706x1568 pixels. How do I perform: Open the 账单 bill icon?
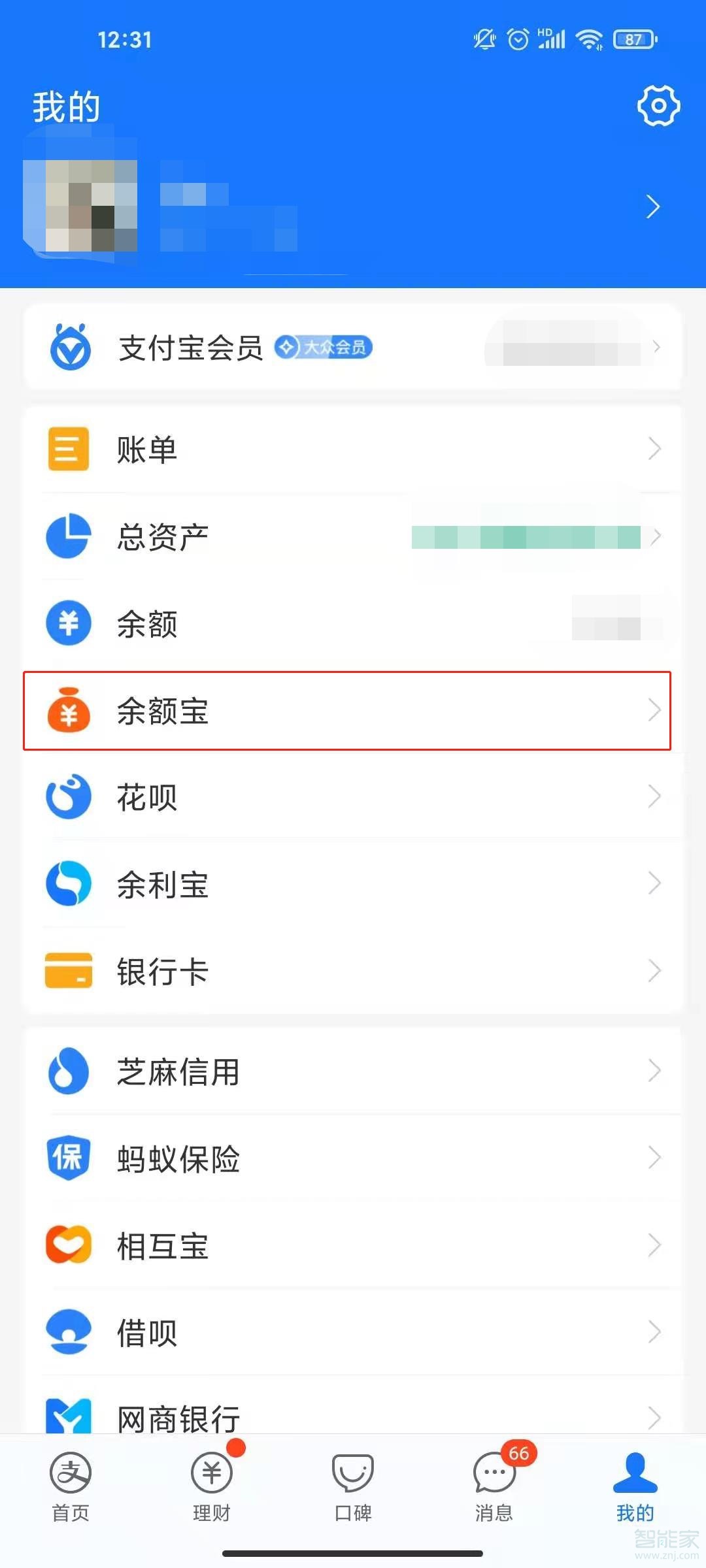69,449
